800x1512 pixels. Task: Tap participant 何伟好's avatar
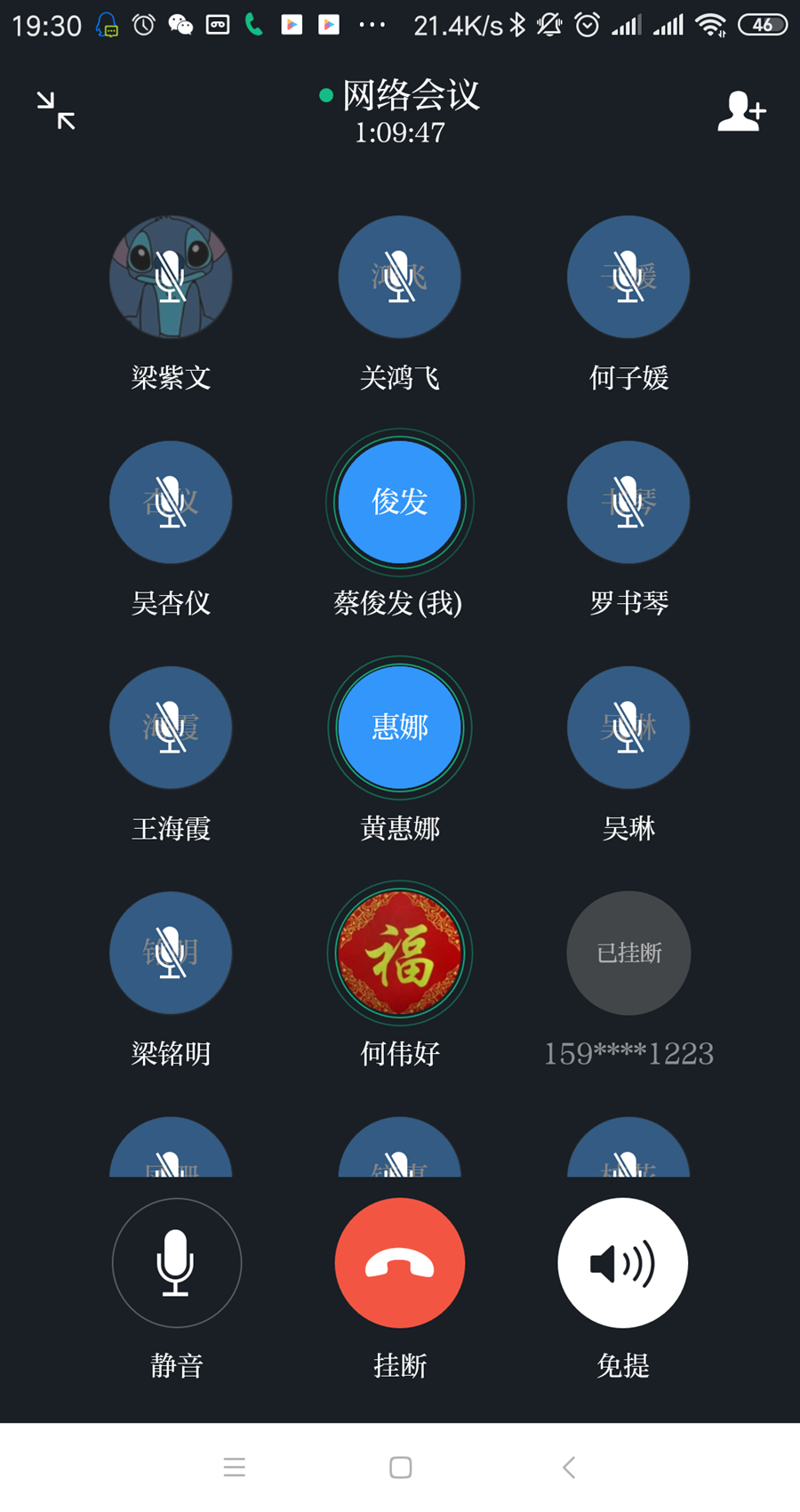pos(400,953)
